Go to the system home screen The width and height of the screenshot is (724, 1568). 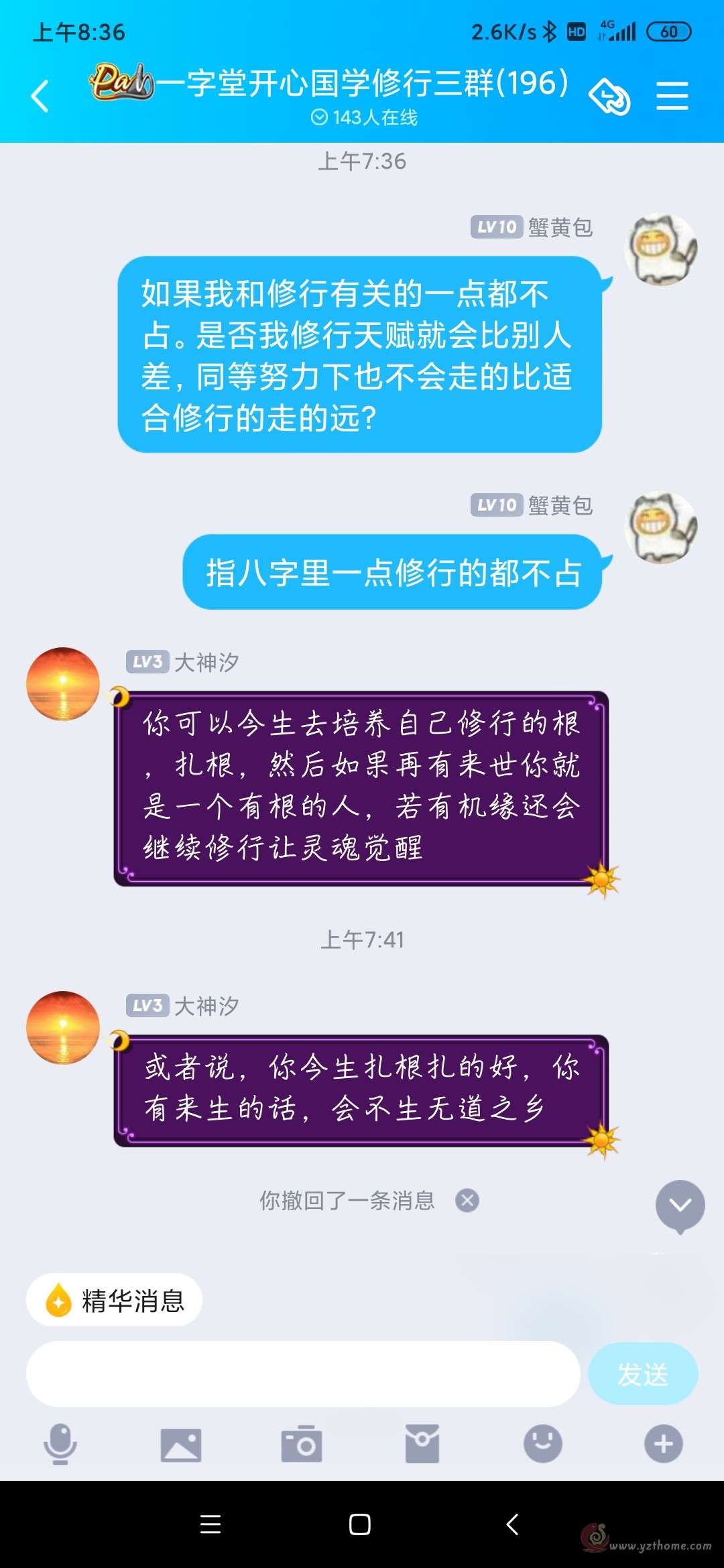360,1524
